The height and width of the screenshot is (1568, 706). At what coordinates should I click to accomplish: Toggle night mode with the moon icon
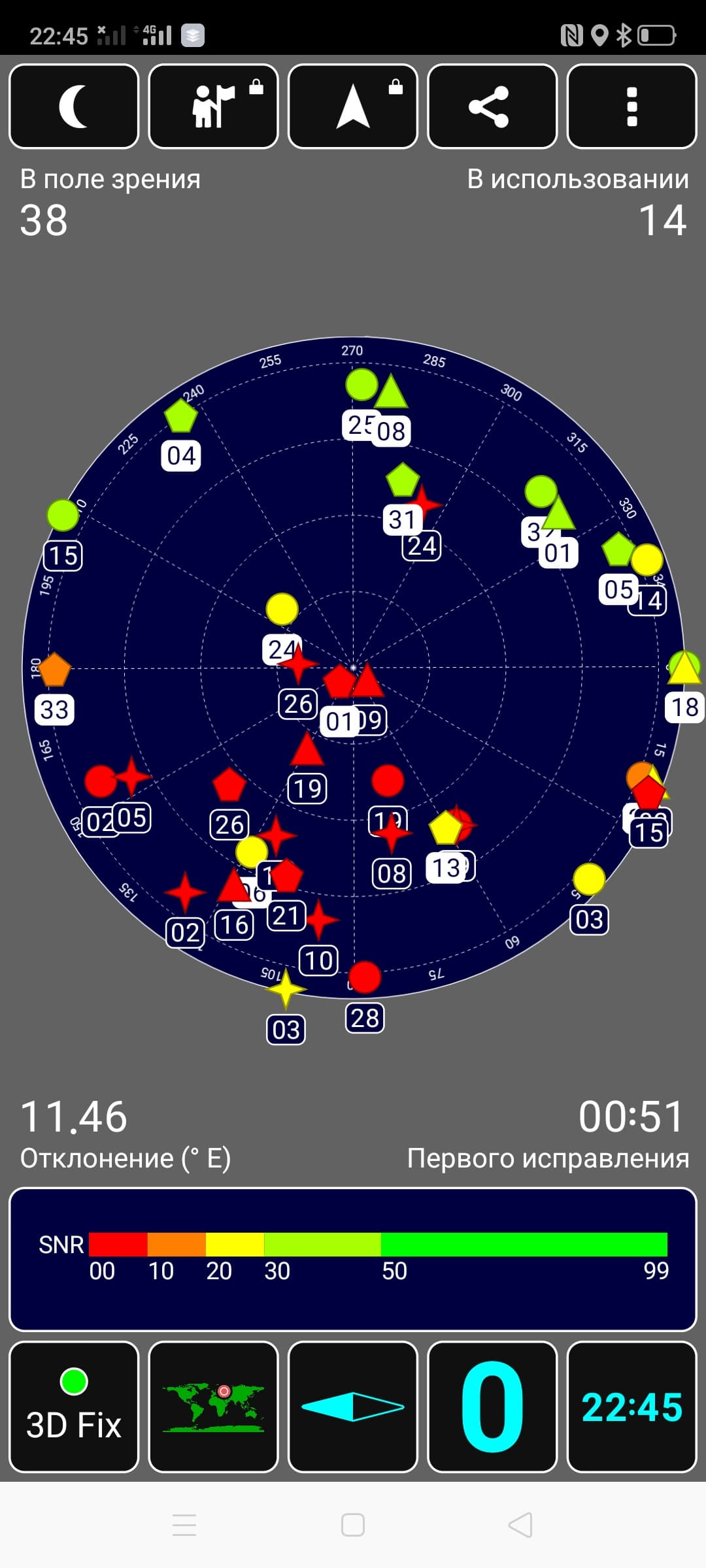(74, 106)
